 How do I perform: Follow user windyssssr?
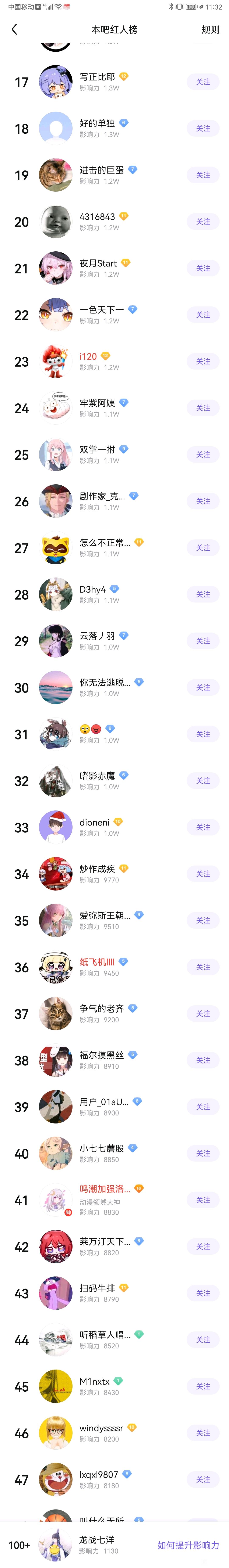coord(203,1433)
